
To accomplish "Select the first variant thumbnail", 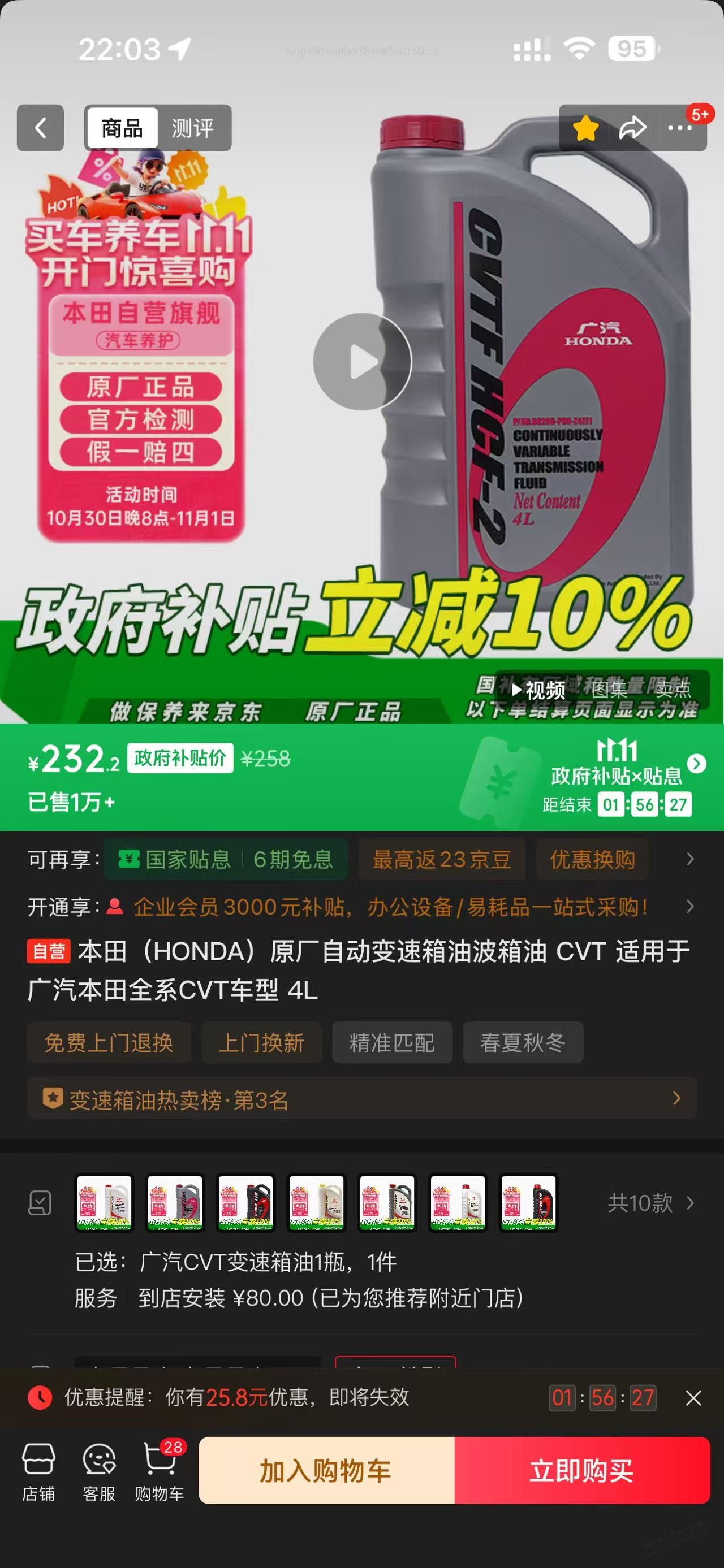I will click(x=104, y=1203).
